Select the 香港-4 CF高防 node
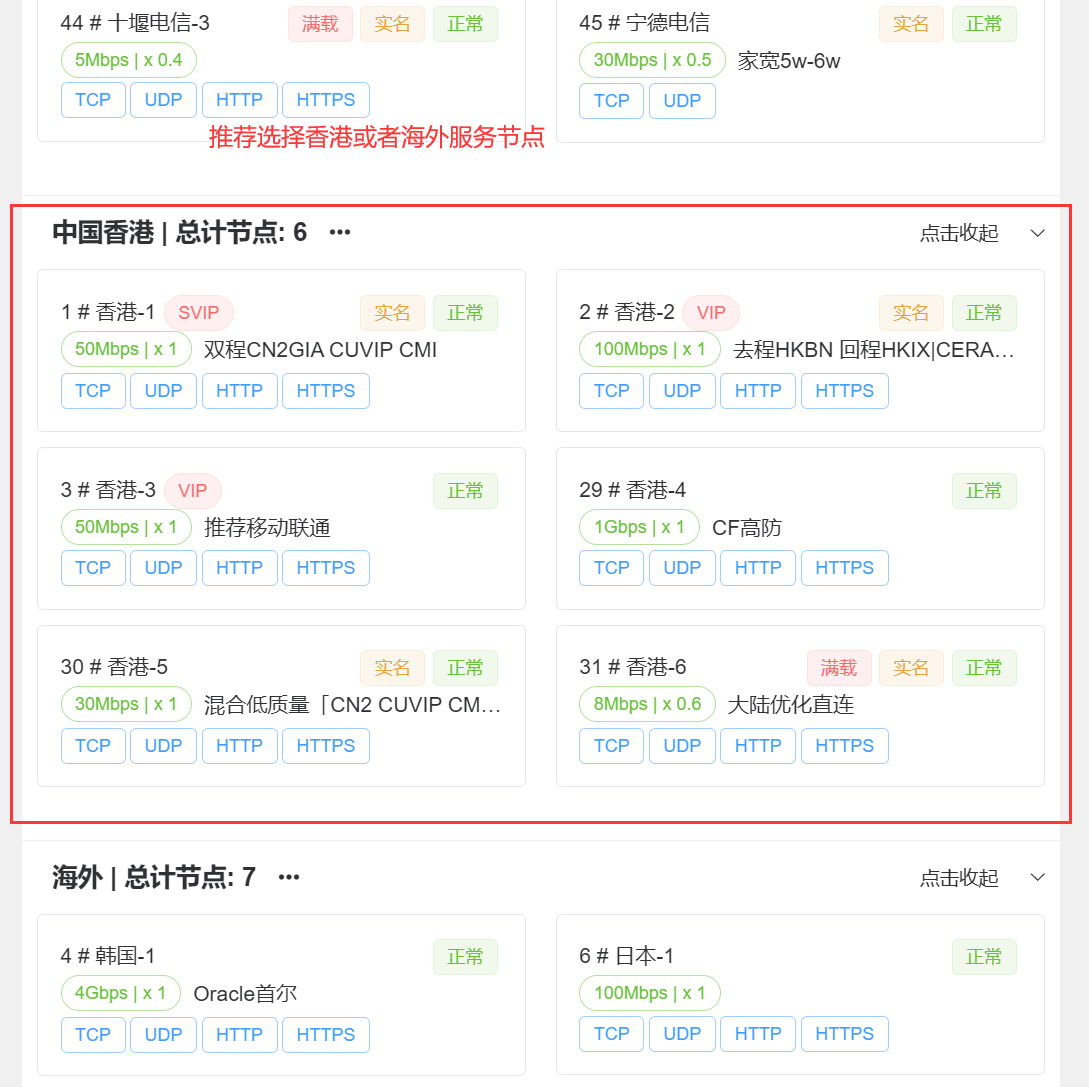1089x1087 pixels. tap(799, 528)
